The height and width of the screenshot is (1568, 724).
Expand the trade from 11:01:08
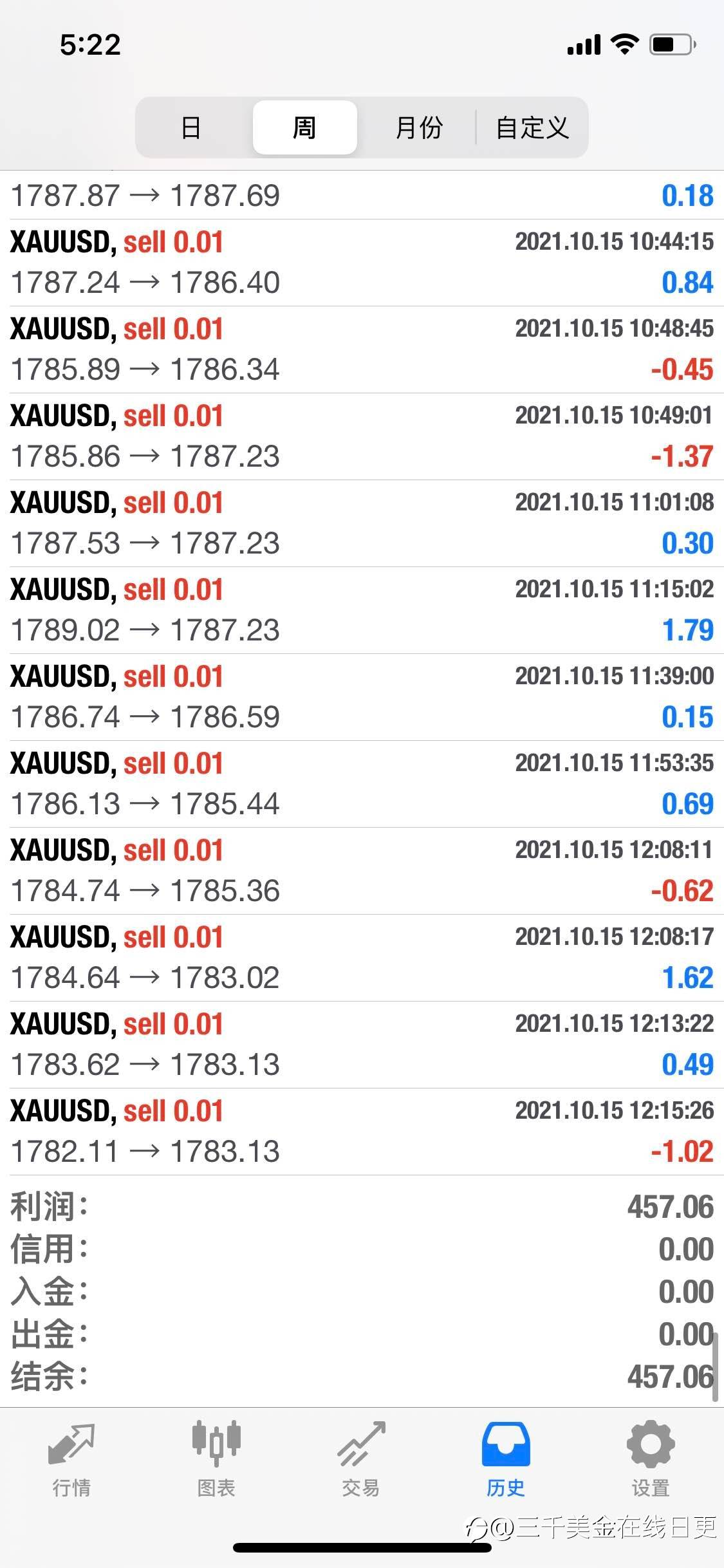pyautogui.click(x=362, y=523)
